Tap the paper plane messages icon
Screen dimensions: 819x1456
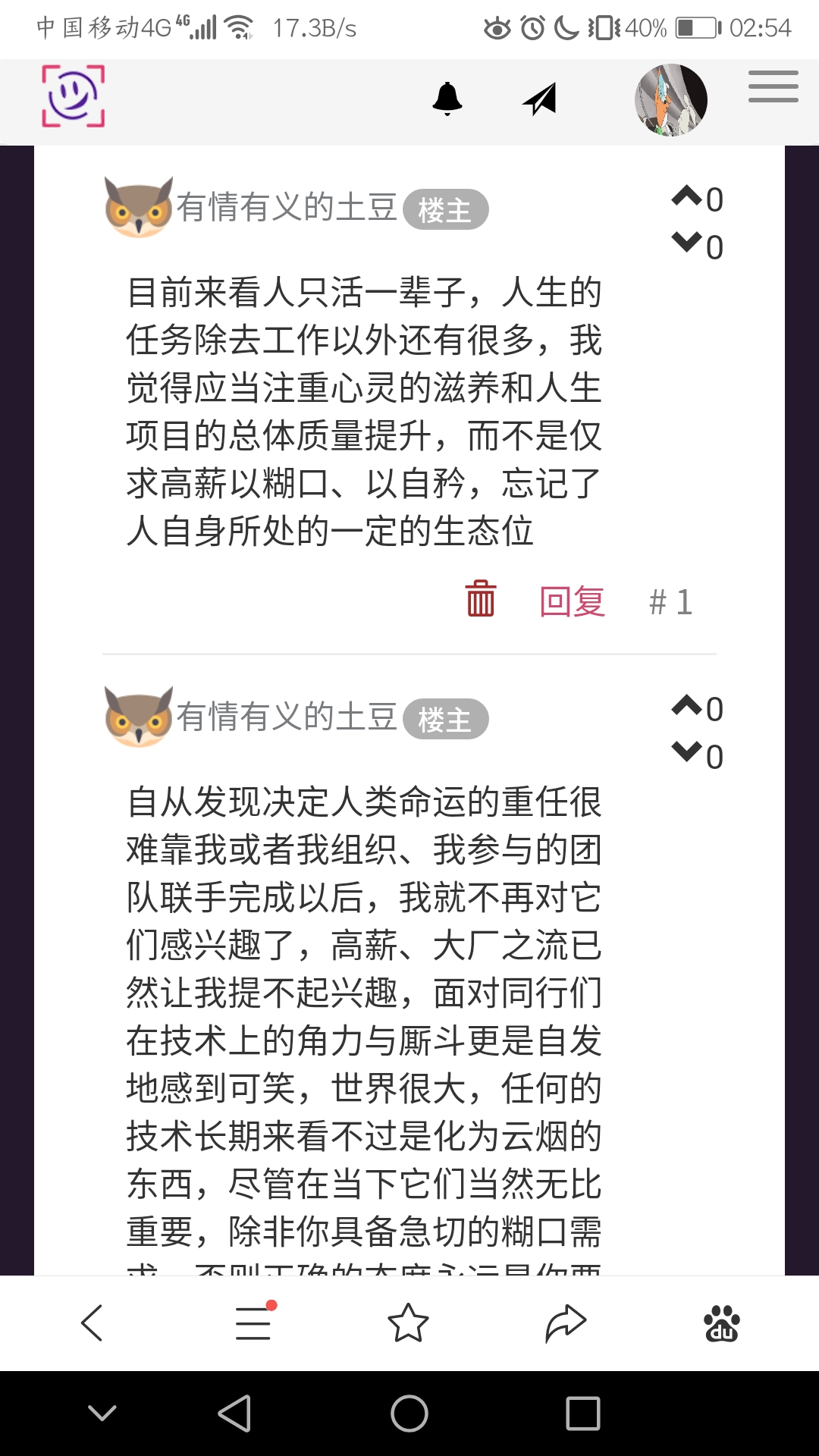(x=540, y=99)
